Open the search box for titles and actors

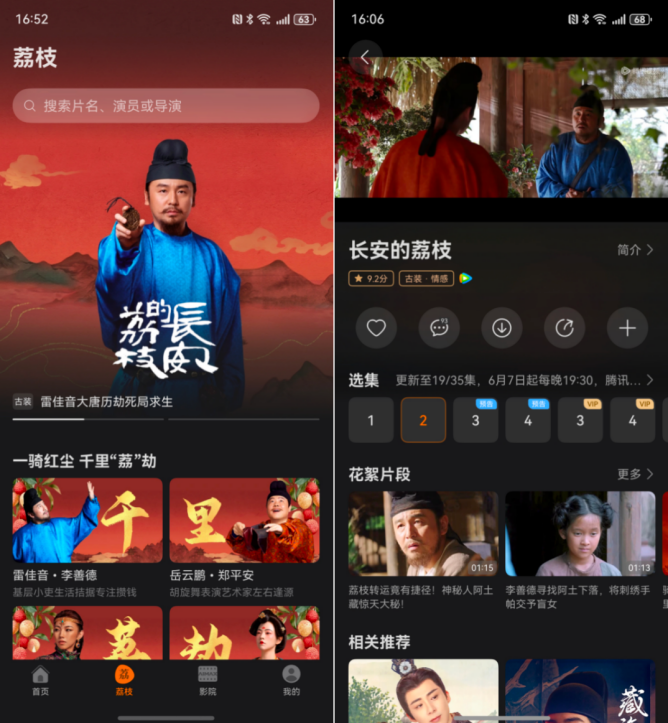[x=165, y=105]
